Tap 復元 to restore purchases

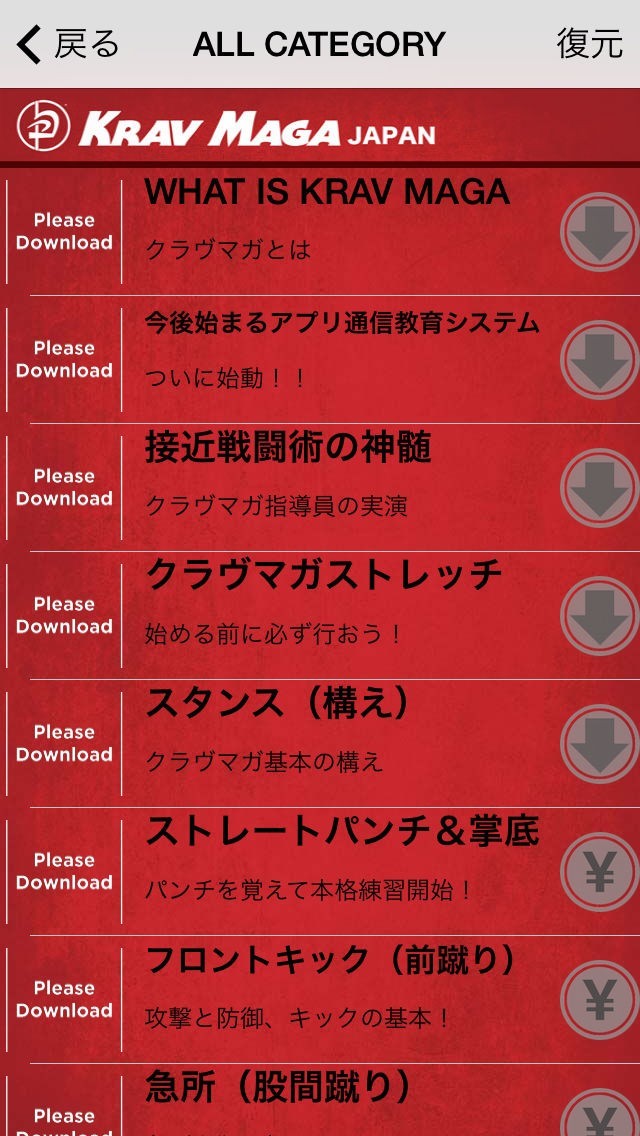coord(589,44)
